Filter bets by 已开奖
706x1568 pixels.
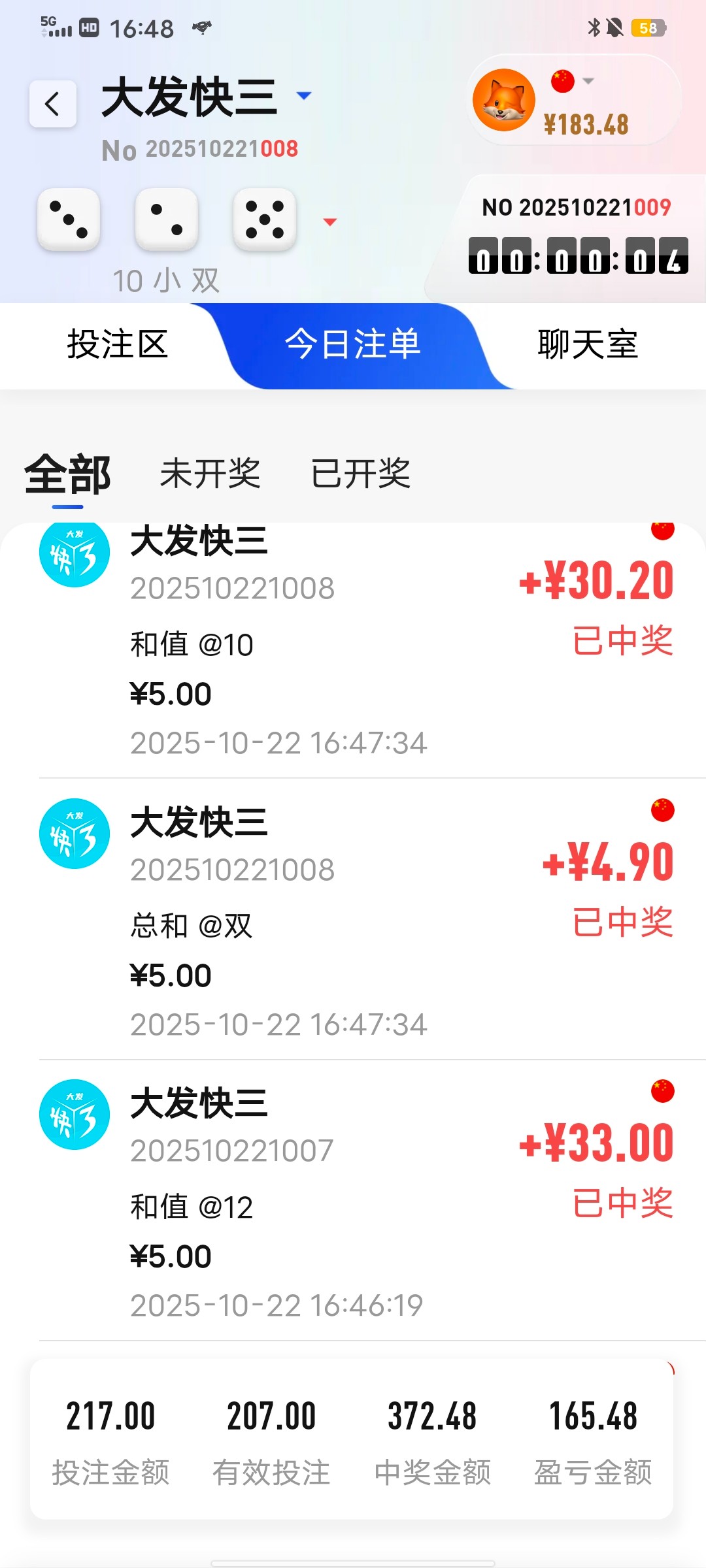click(360, 474)
